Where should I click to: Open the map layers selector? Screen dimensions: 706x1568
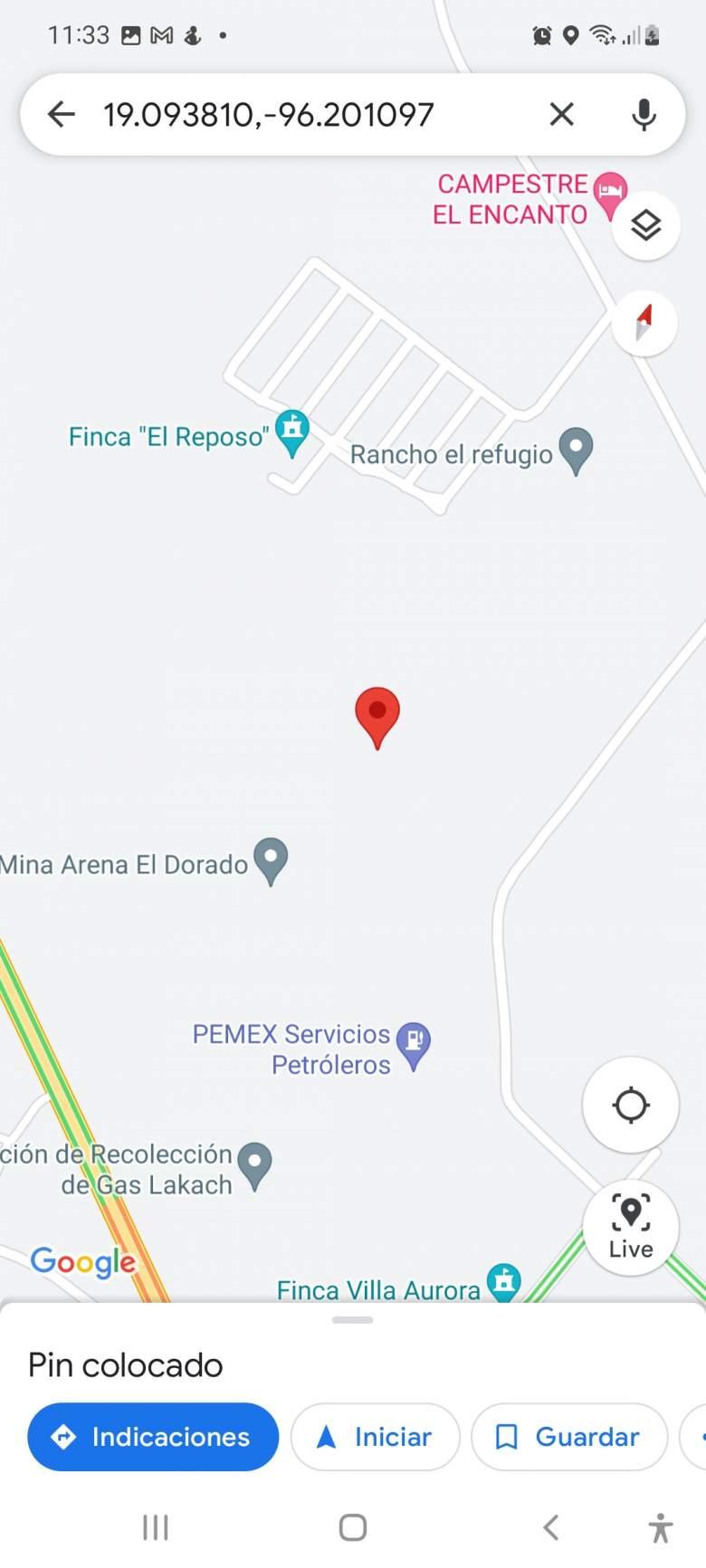(645, 225)
